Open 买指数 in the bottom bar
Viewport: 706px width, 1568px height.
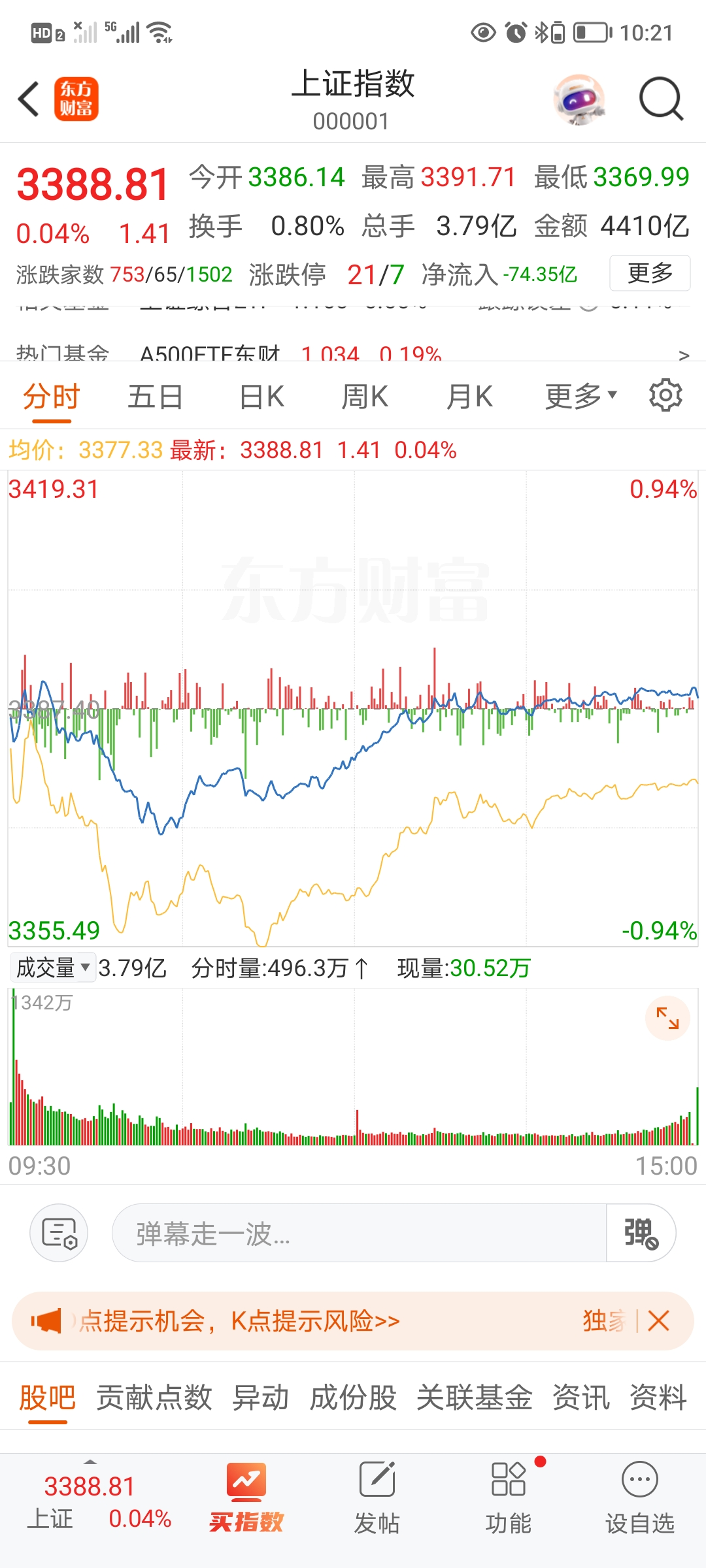[246, 1497]
